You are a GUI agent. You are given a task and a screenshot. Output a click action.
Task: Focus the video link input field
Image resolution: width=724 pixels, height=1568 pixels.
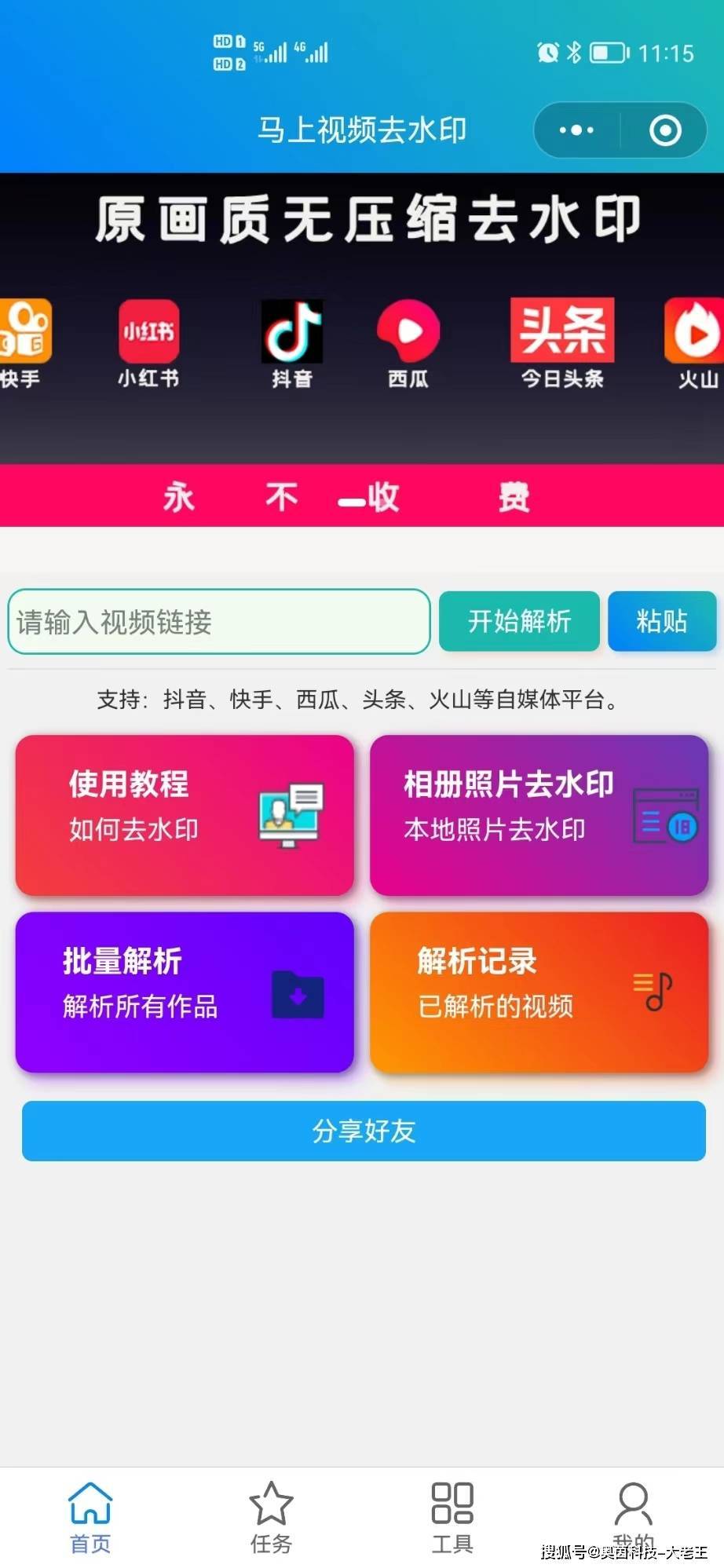(x=219, y=622)
